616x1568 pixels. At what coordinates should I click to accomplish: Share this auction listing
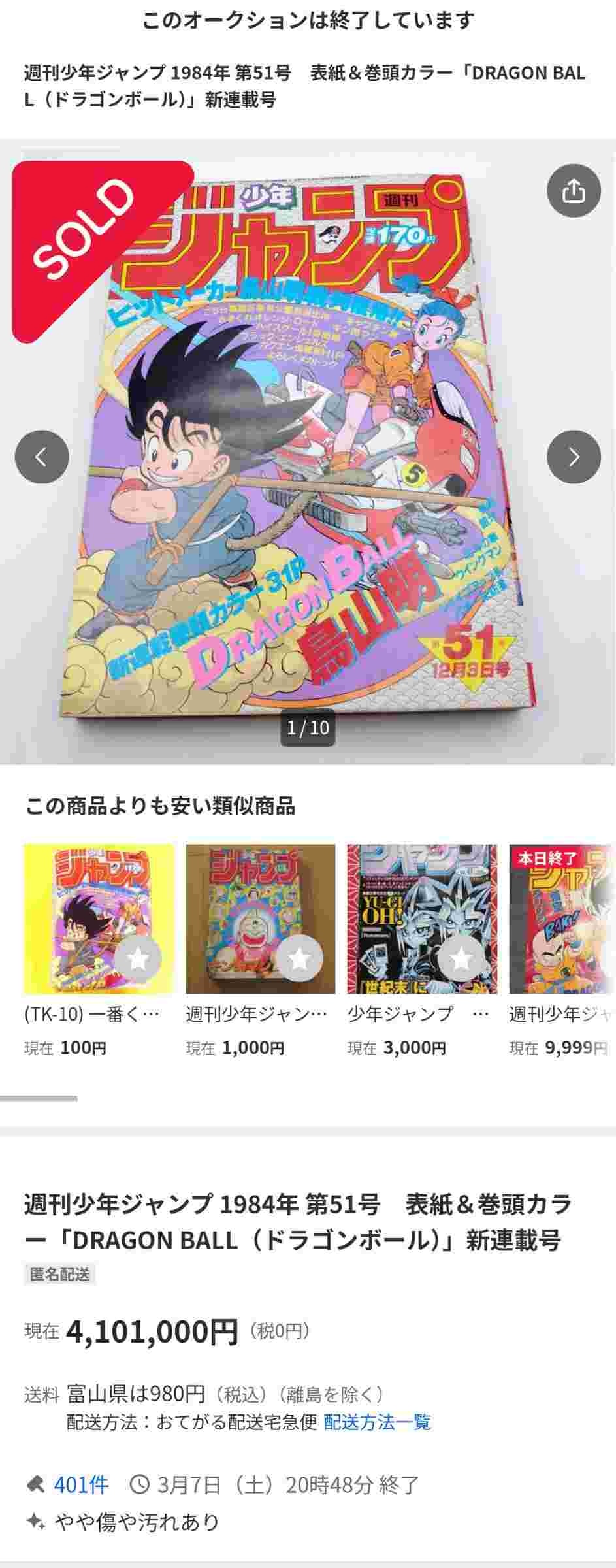(574, 191)
